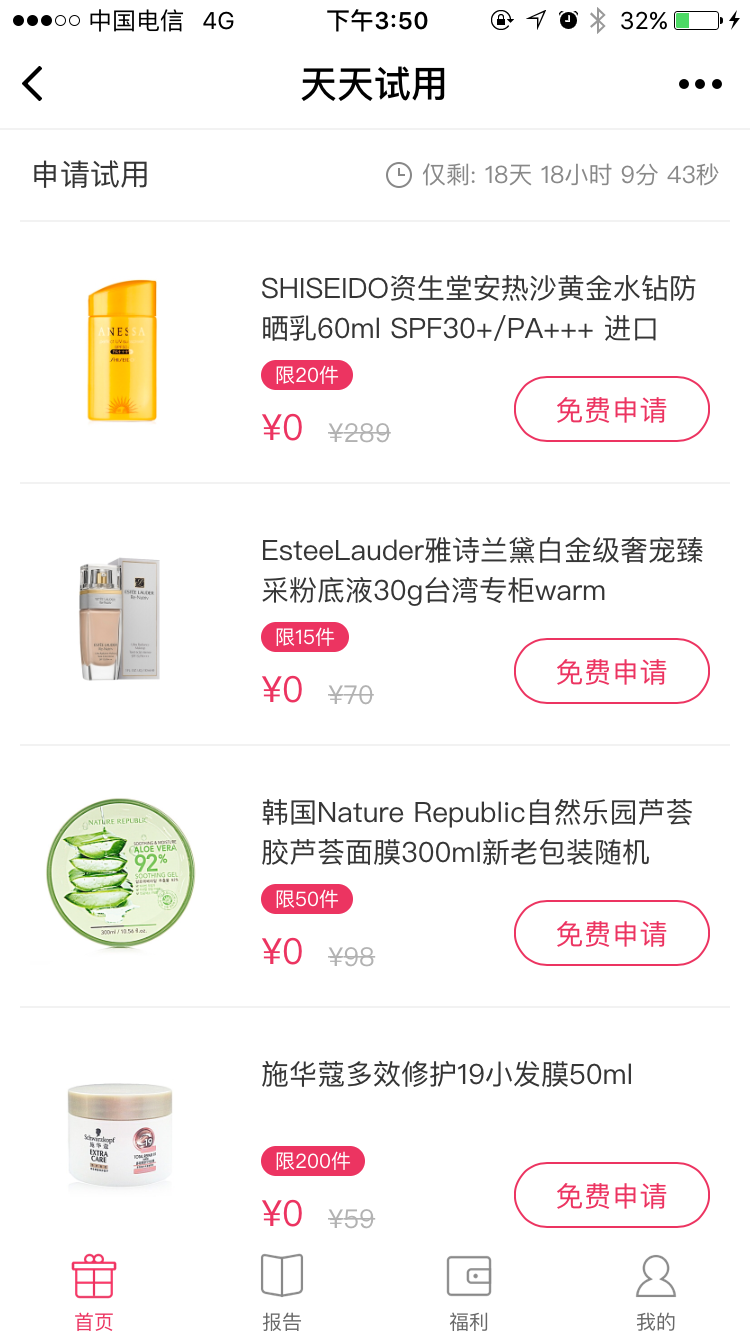This screenshot has height=1334, width=750.
Task: Open the three-dot overflow menu
Action: point(700,84)
